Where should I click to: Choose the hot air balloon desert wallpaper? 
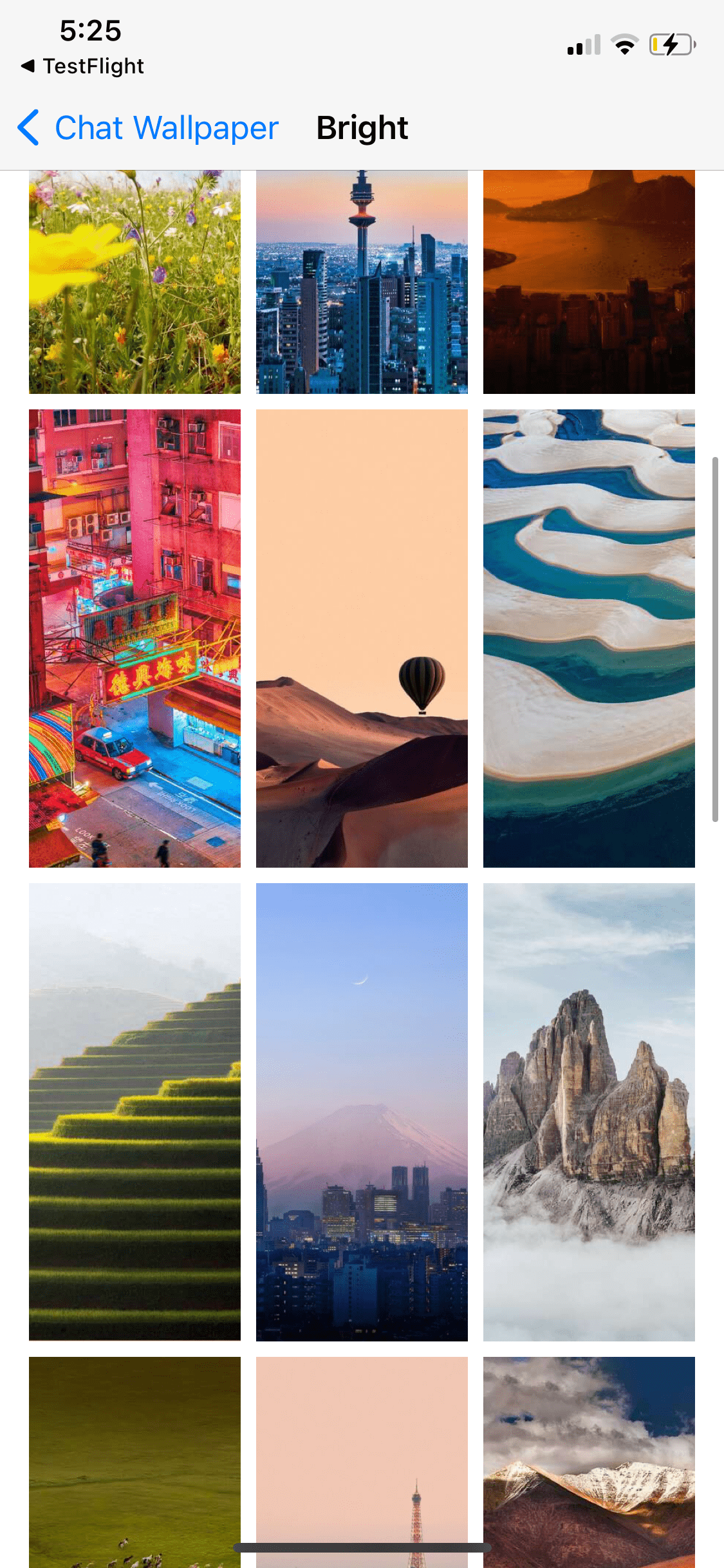click(x=362, y=639)
